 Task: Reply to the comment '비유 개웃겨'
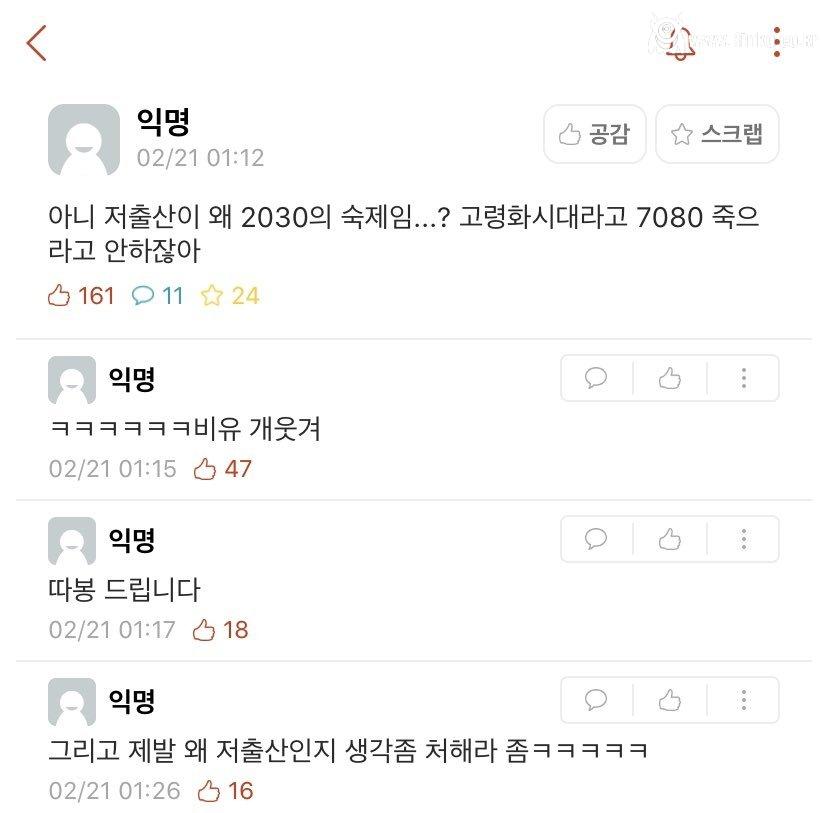[596, 378]
